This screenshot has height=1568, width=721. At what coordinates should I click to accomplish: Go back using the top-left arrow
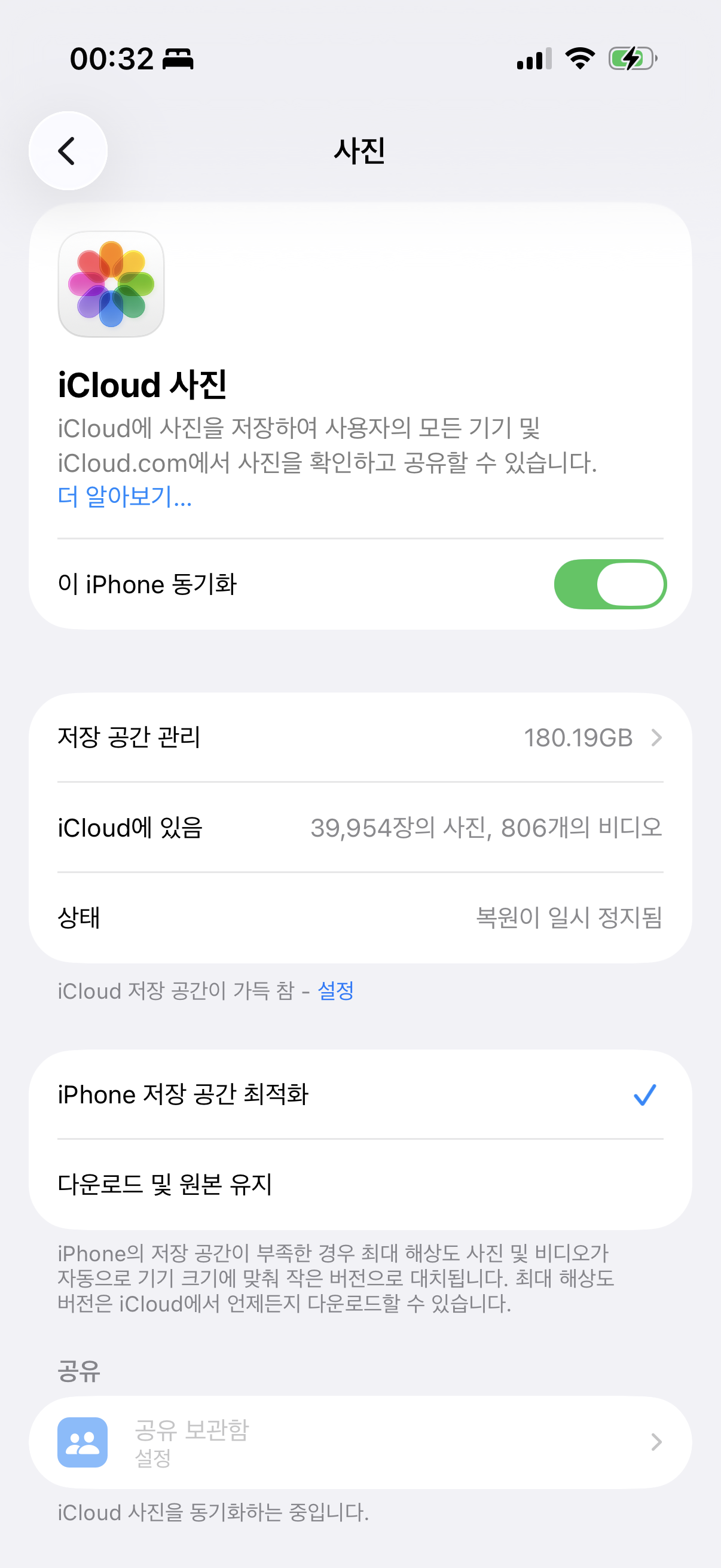[68, 151]
